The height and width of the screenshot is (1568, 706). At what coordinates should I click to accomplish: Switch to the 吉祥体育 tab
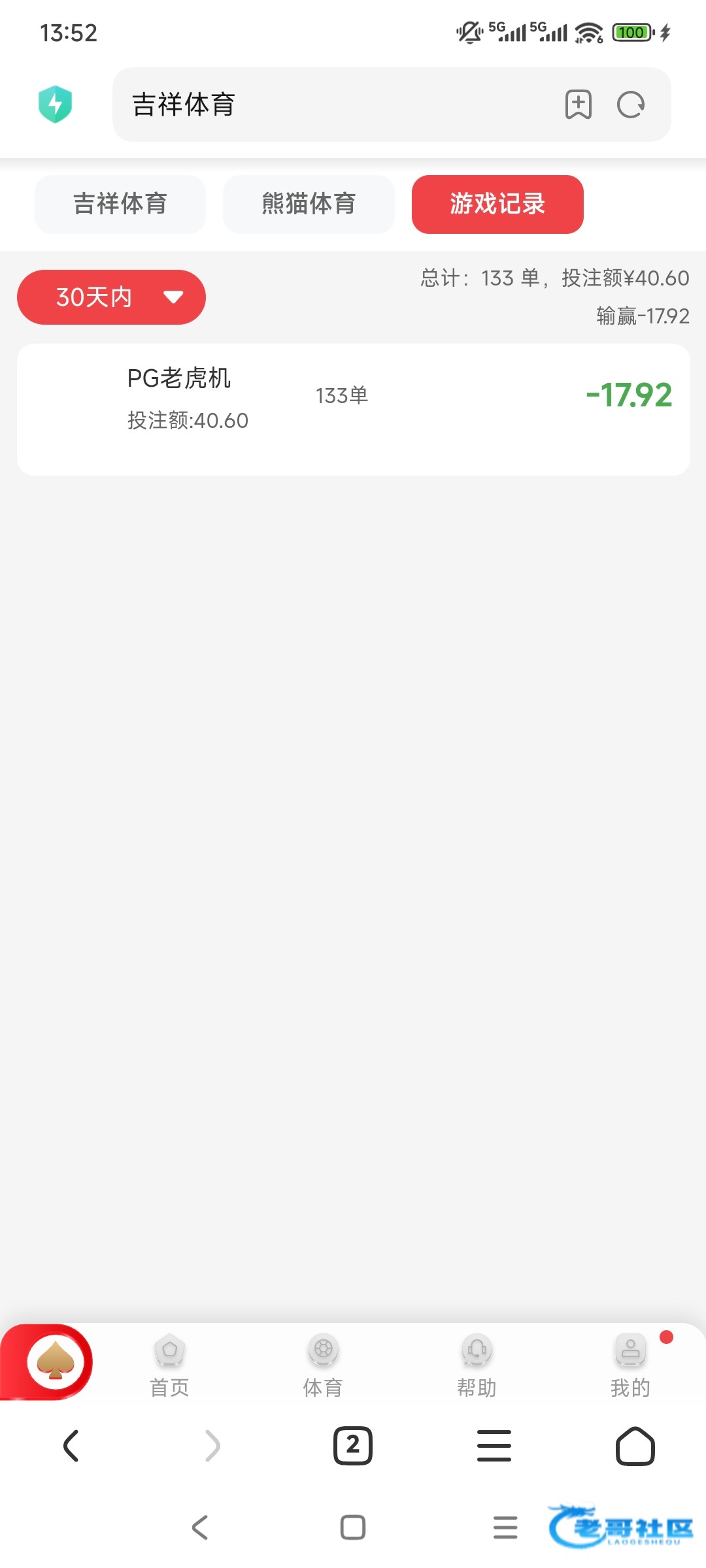pos(120,204)
